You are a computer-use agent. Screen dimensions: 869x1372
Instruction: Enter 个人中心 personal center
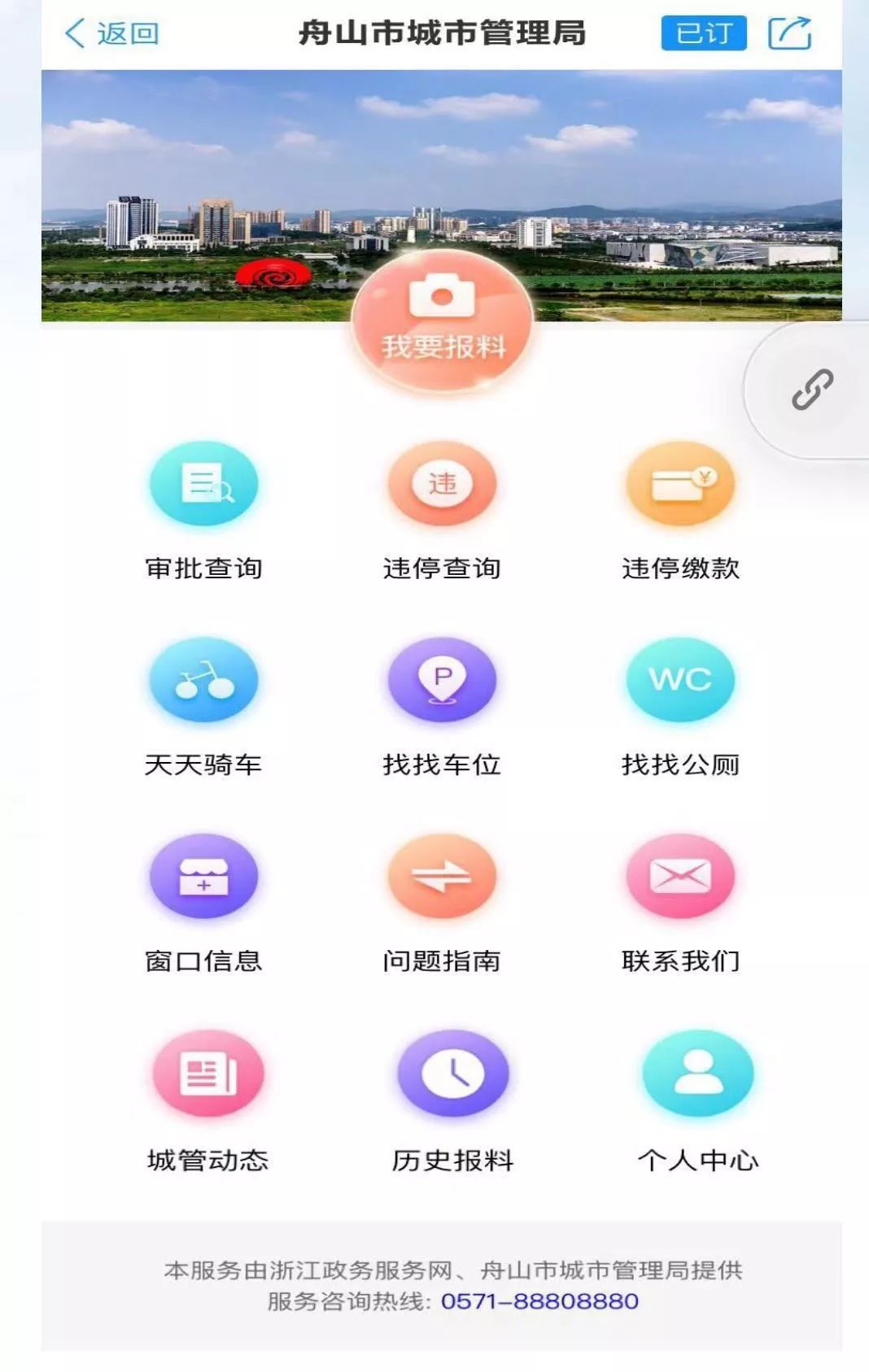coord(697,1074)
